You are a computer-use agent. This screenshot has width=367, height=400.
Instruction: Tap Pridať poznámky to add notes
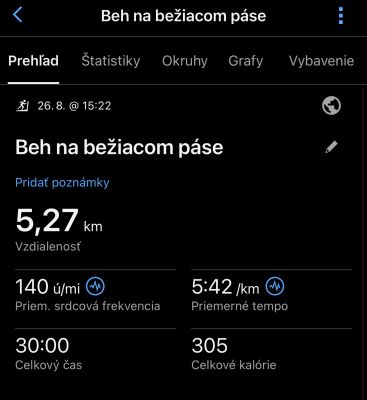click(62, 183)
